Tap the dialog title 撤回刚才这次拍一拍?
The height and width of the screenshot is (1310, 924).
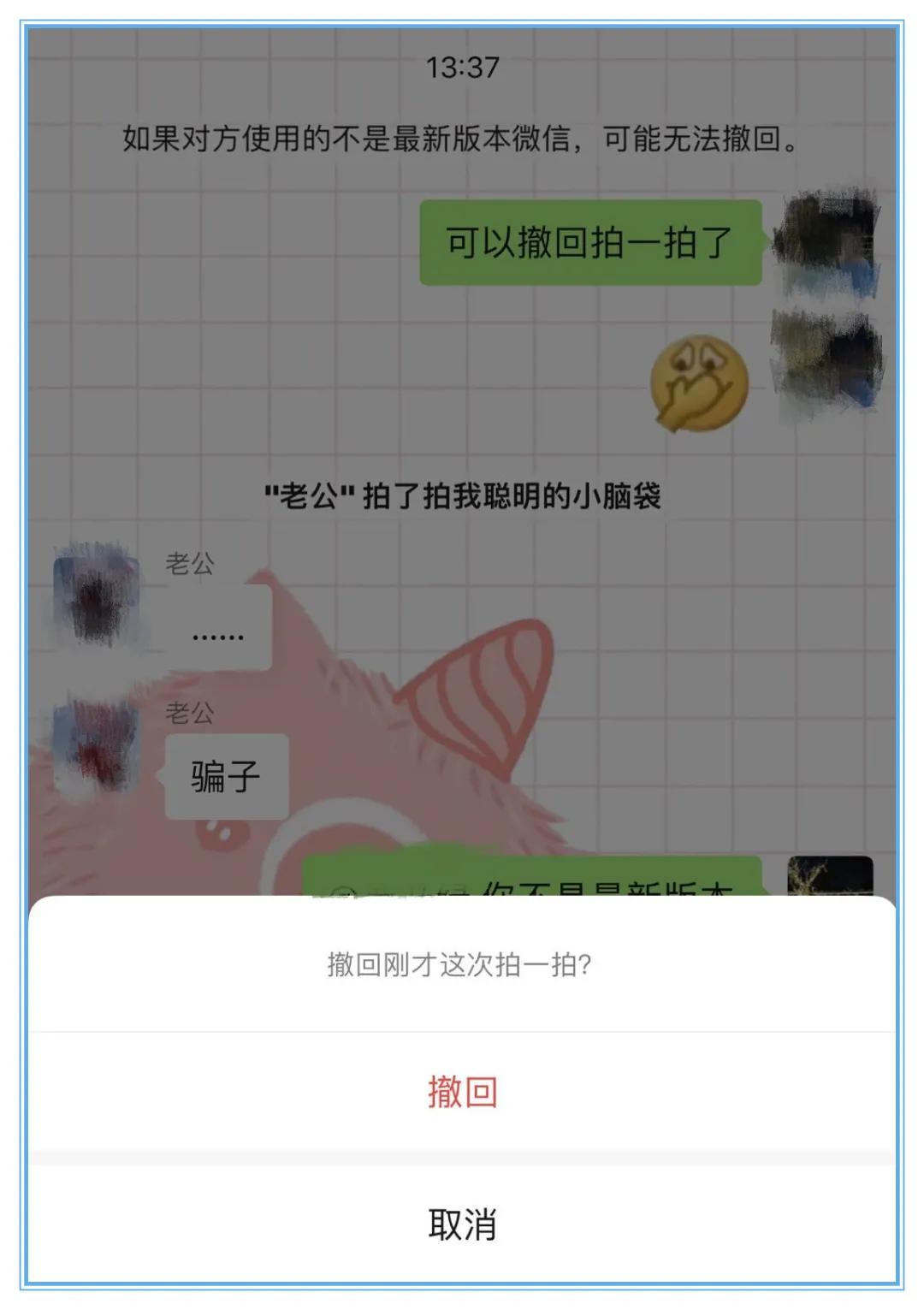pos(462,963)
